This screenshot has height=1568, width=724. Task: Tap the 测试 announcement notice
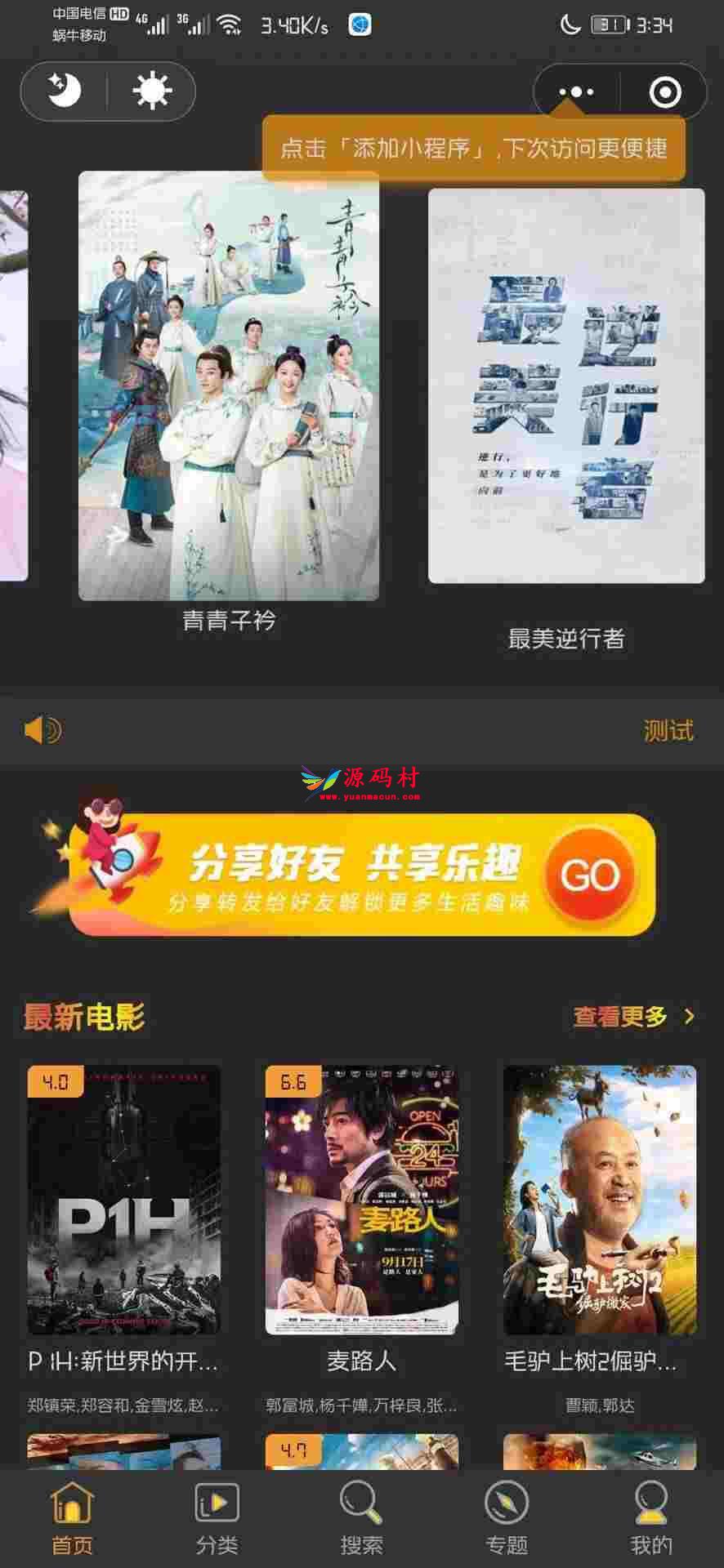(668, 730)
